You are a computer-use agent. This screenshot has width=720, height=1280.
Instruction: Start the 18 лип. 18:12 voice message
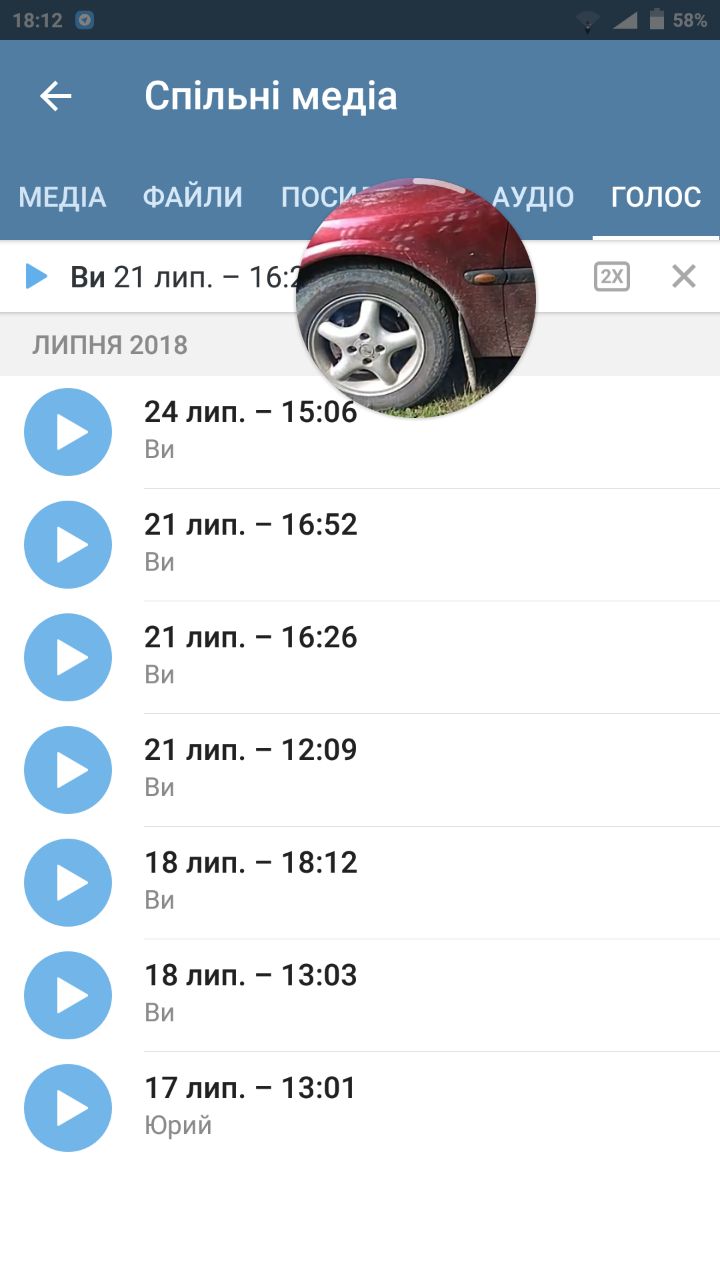(68, 883)
